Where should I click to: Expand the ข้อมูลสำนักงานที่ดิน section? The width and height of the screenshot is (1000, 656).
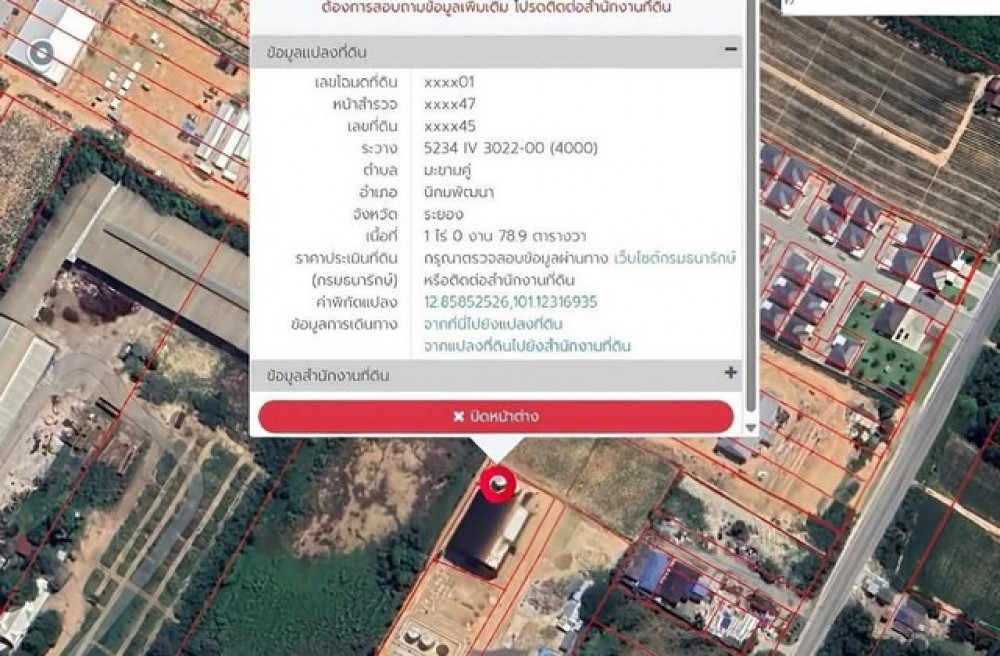[x=730, y=374]
